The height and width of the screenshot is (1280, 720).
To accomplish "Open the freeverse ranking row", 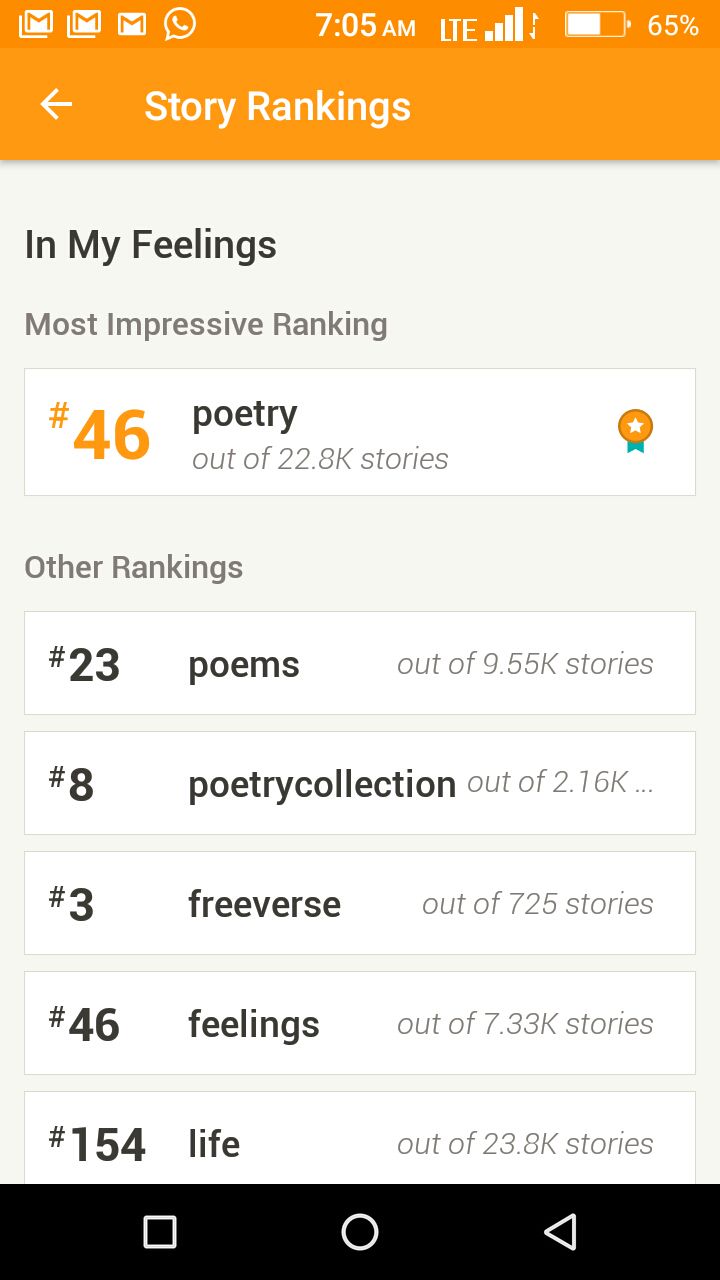I will tap(360, 903).
